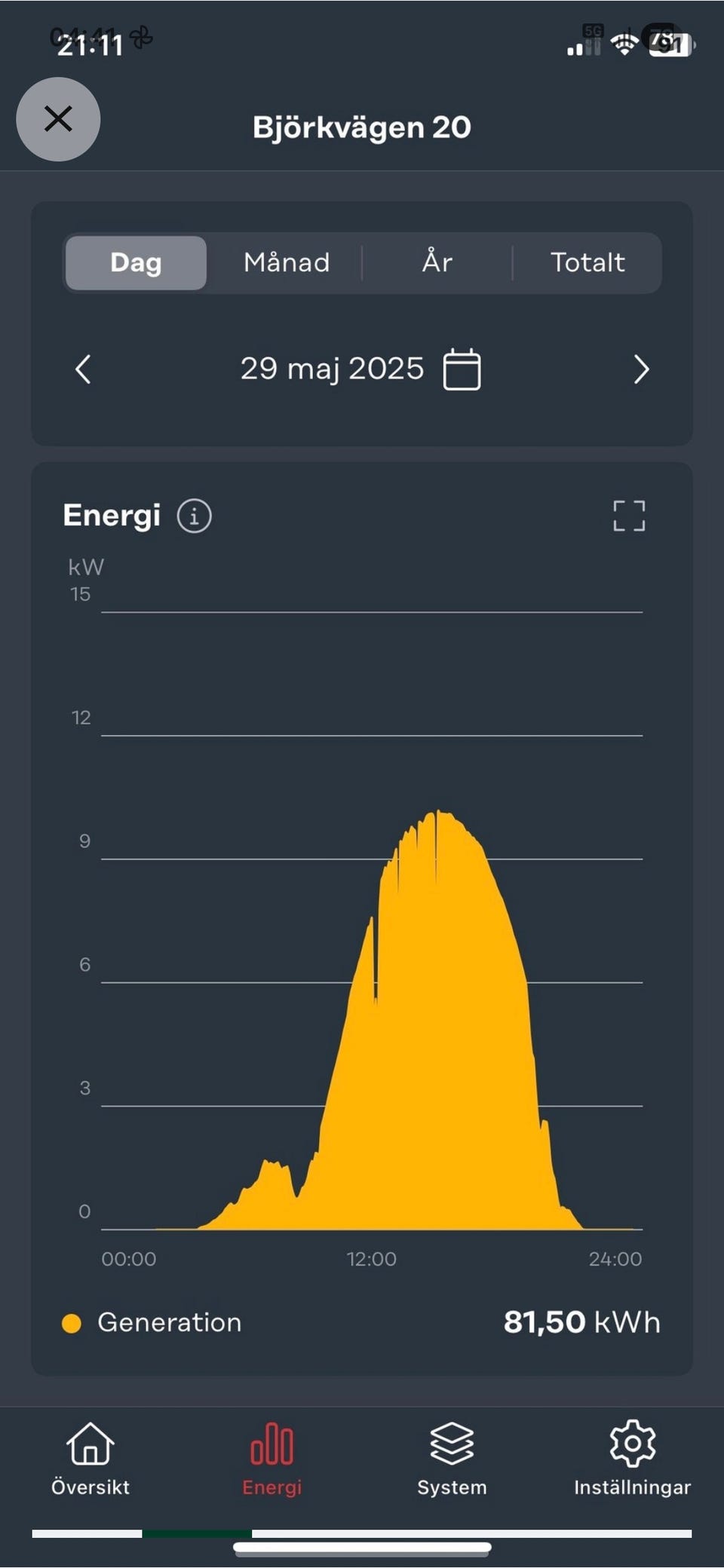Close the Björkvägen 20 screen
The image size is (724, 1568).
(x=58, y=119)
